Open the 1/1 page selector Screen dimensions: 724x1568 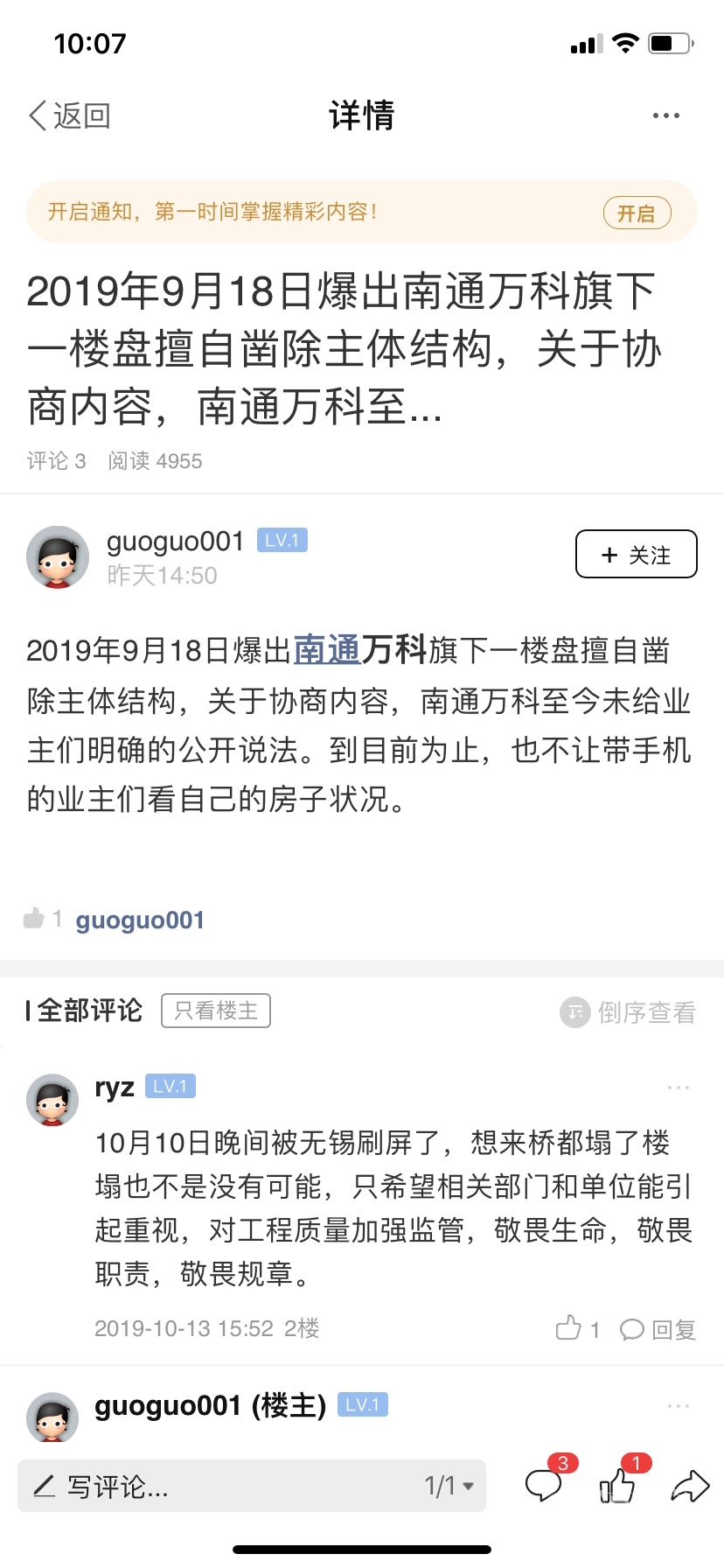[x=449, y=1486]
